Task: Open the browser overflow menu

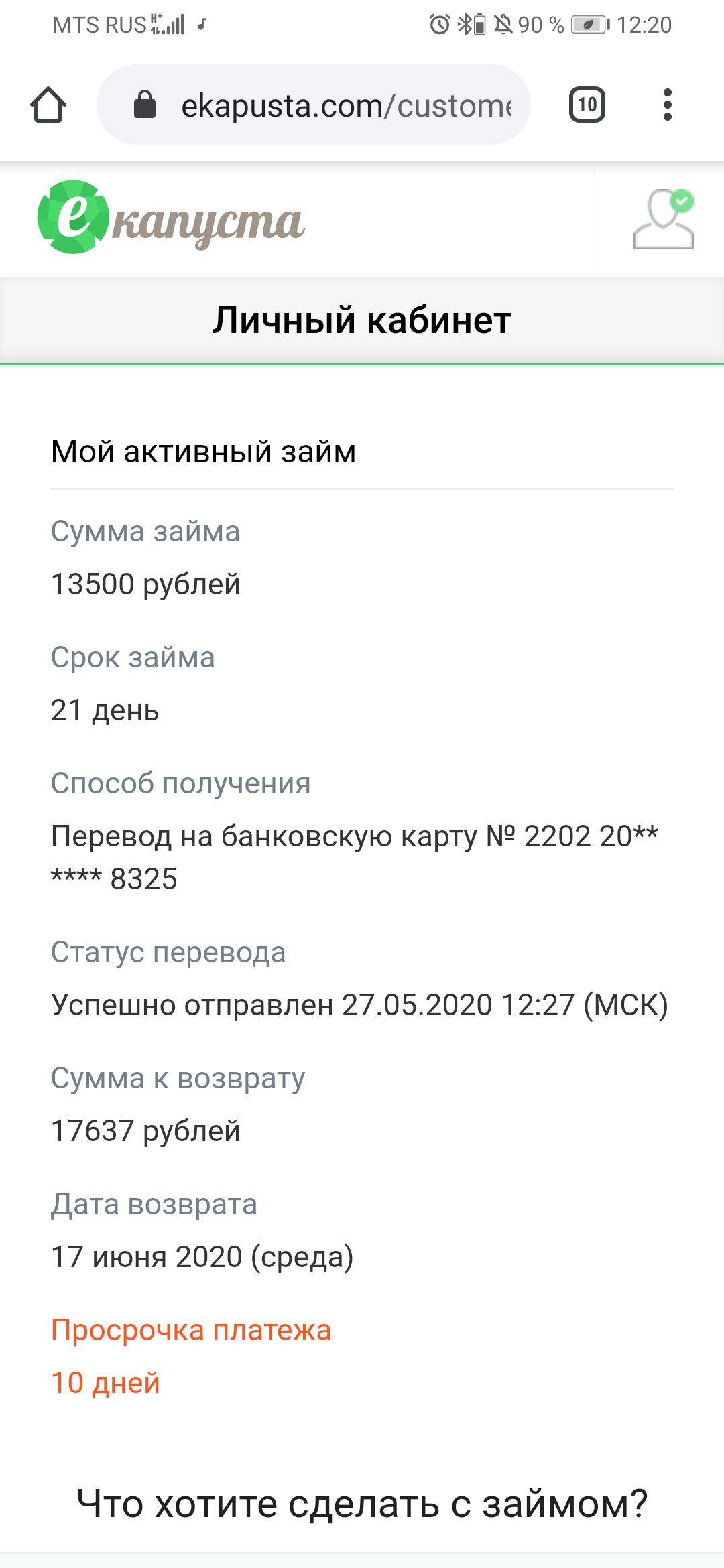Action: click(666, 105)
